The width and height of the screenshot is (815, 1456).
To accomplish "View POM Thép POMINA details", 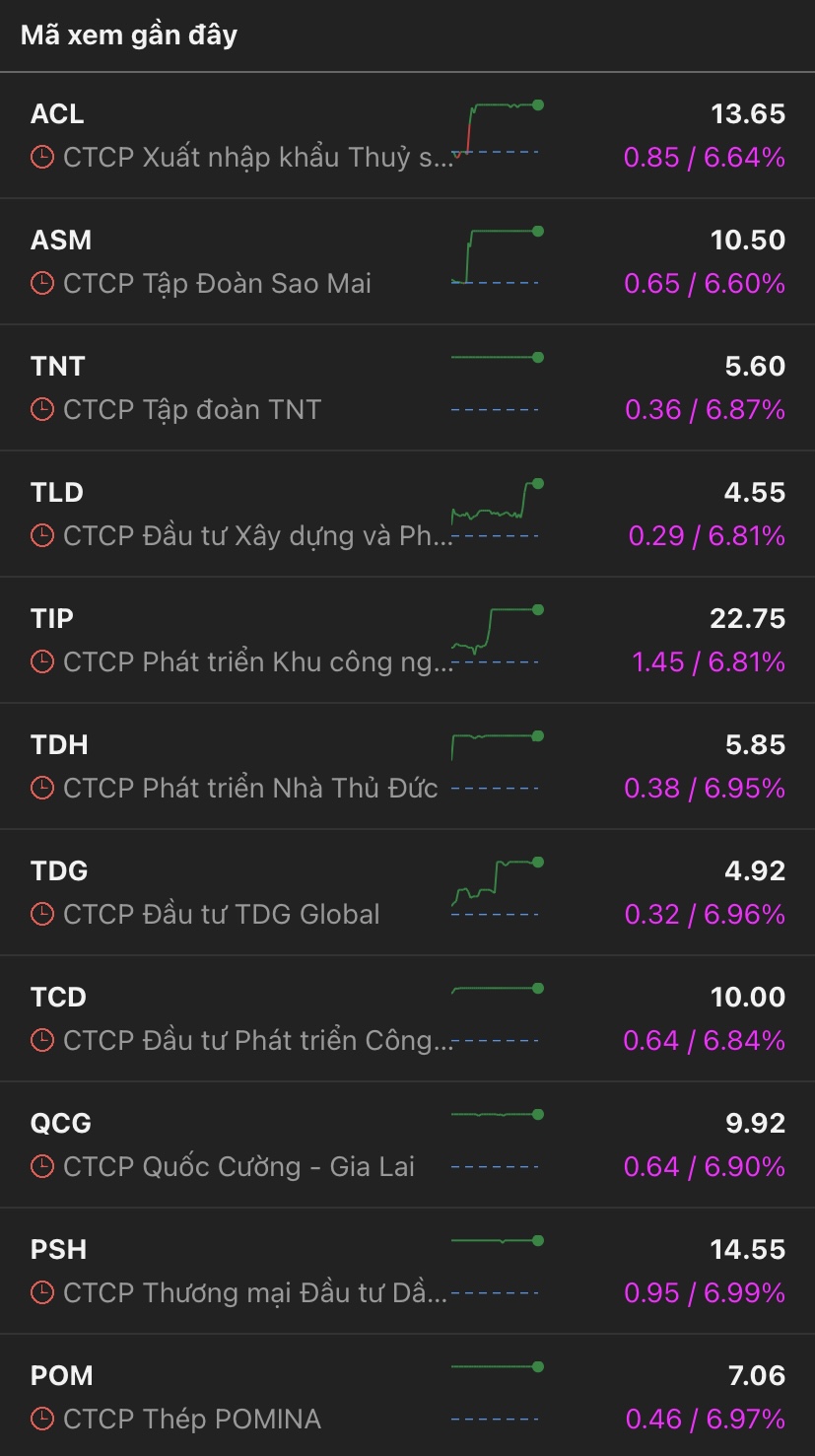I will 246,1397.
